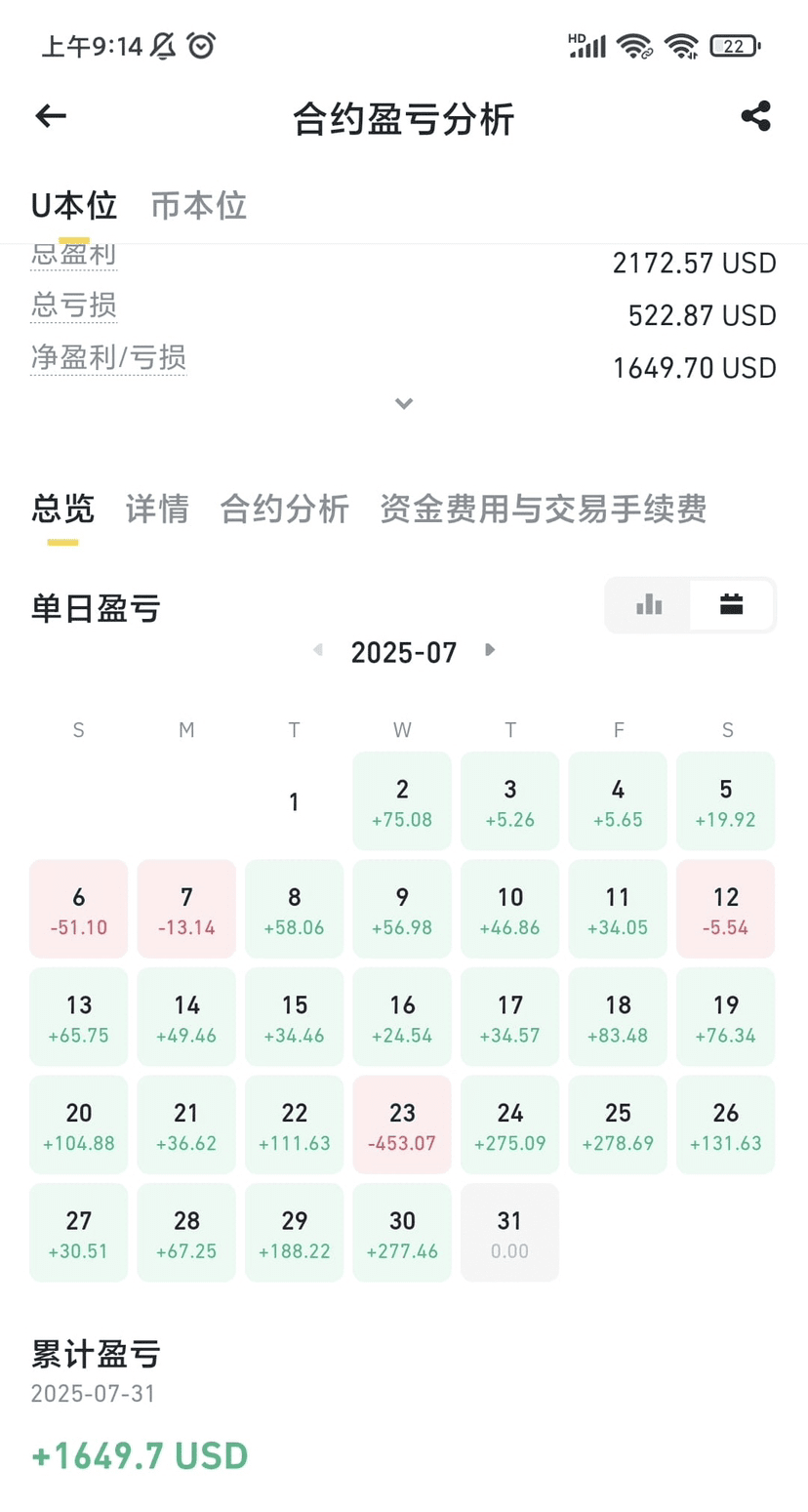The height and width of the screenshot is (1512, 808).
Task: Select the July 25 cell showing +278.69
Action: [618, 1124]
